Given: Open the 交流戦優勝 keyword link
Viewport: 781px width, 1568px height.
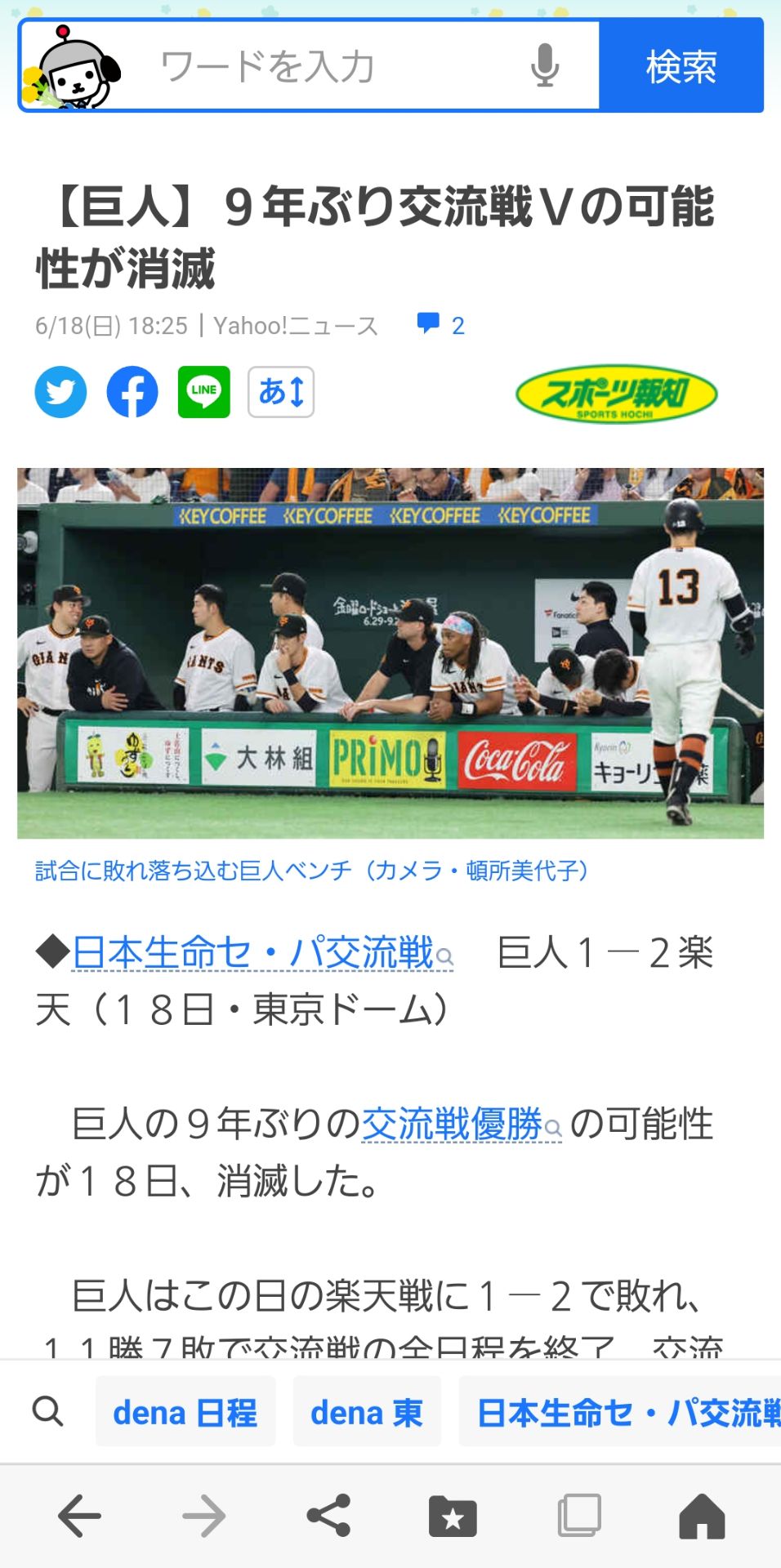Looking at the screenshot, I should pyautogui.click(x=452, y=1125).
